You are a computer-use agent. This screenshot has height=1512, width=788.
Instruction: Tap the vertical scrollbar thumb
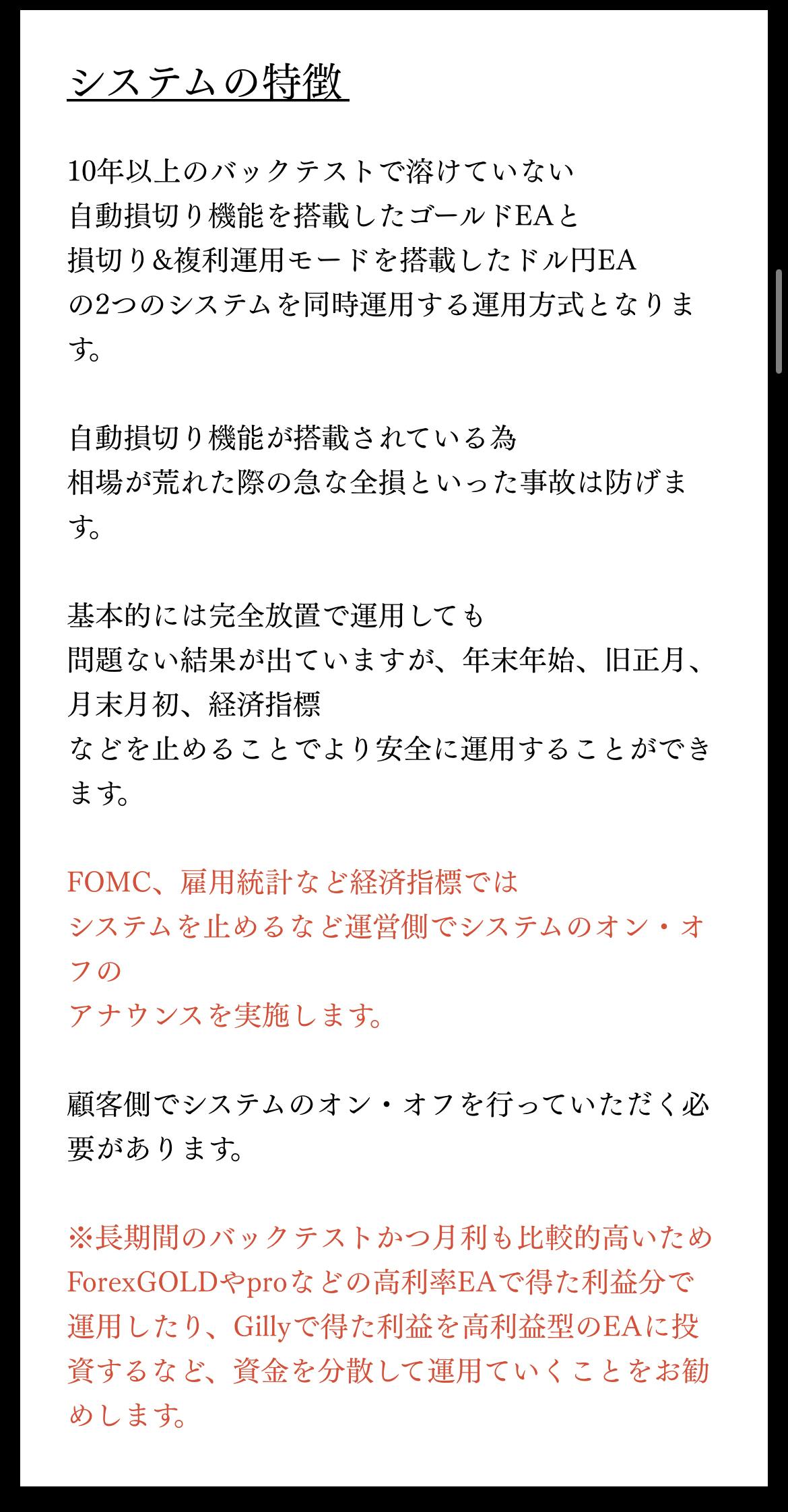pos(779,321)
